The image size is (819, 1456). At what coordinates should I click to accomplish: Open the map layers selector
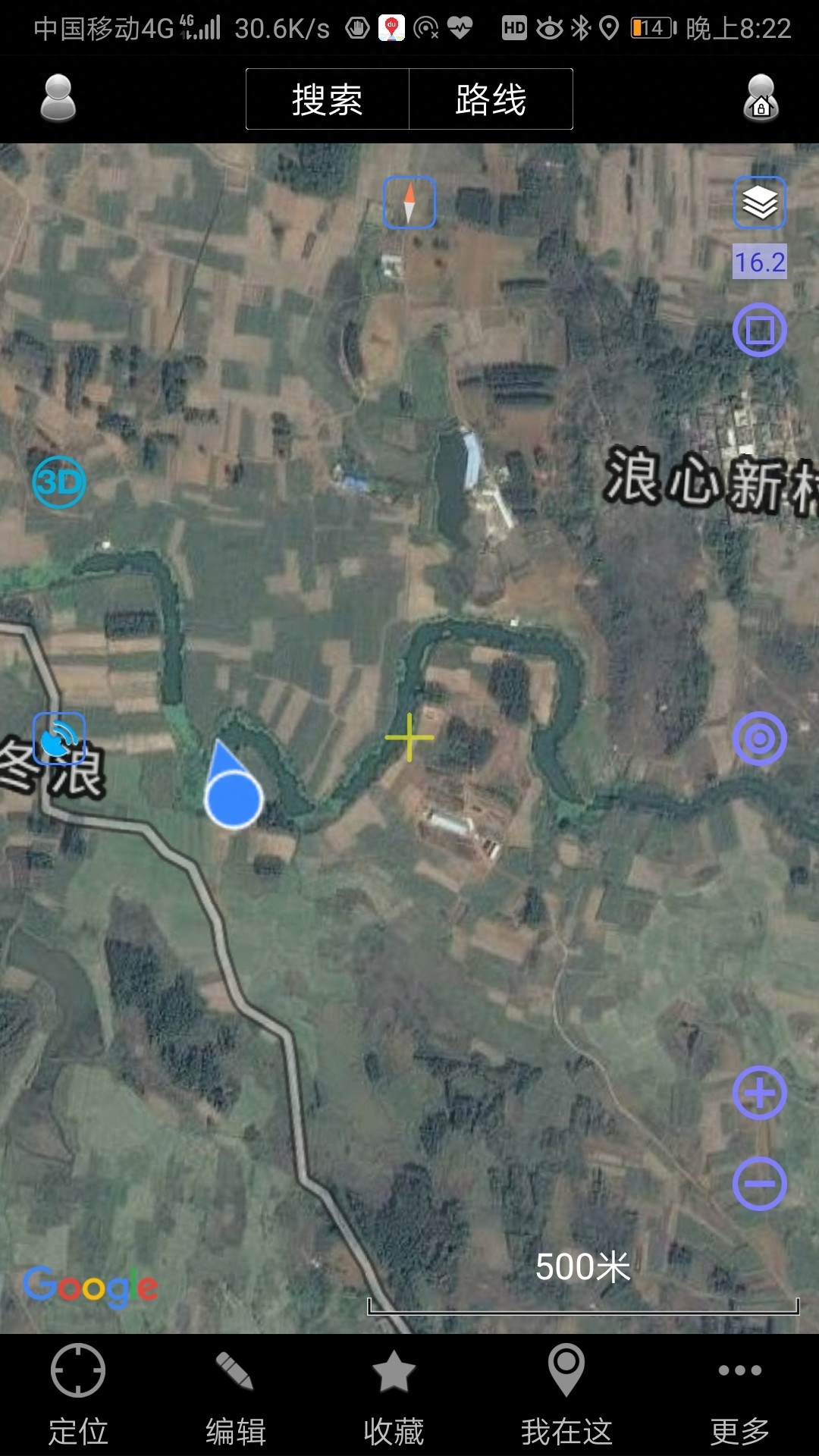[x=759, y=202]
